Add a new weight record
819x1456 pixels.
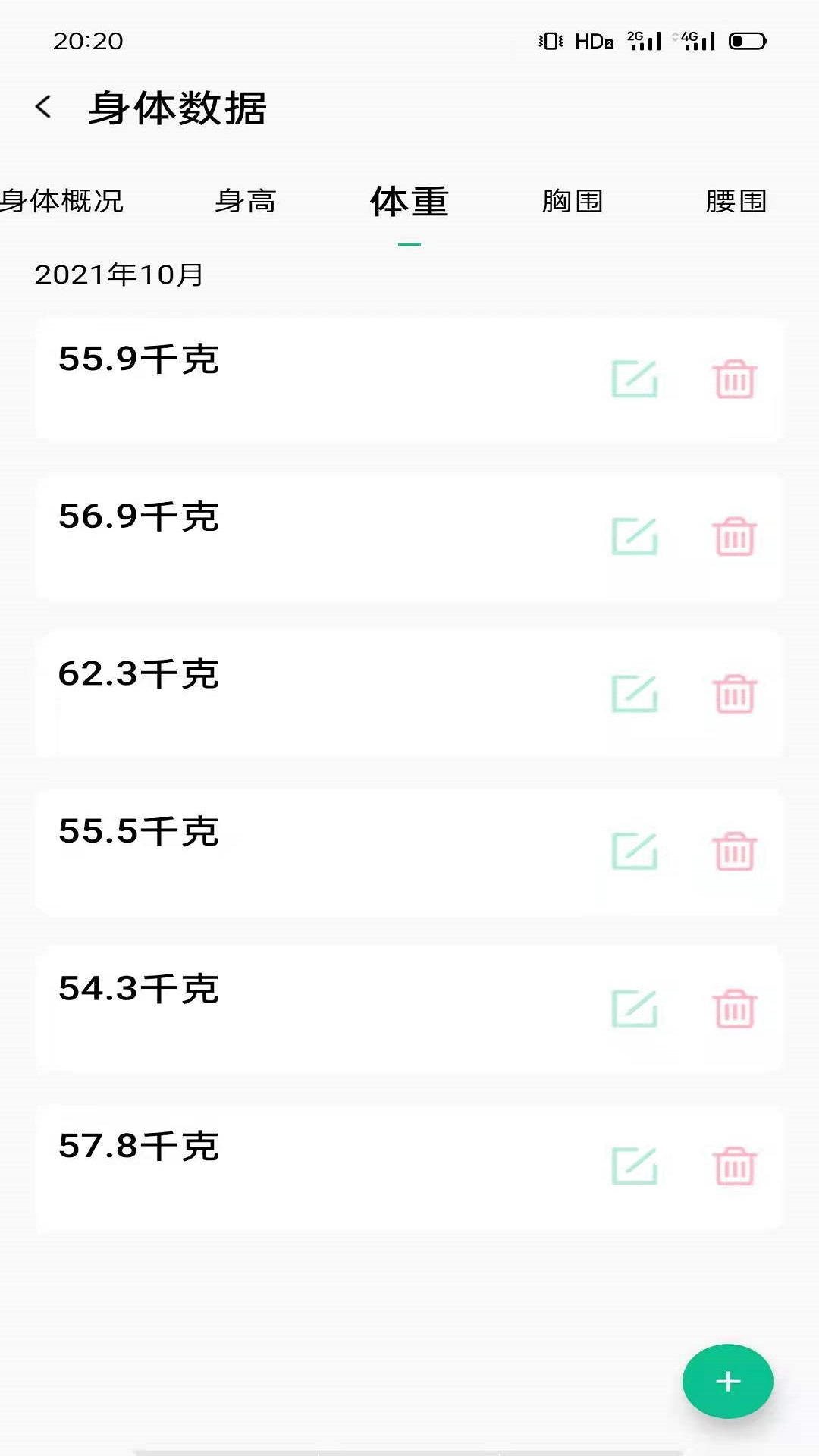coord(728,1381)
